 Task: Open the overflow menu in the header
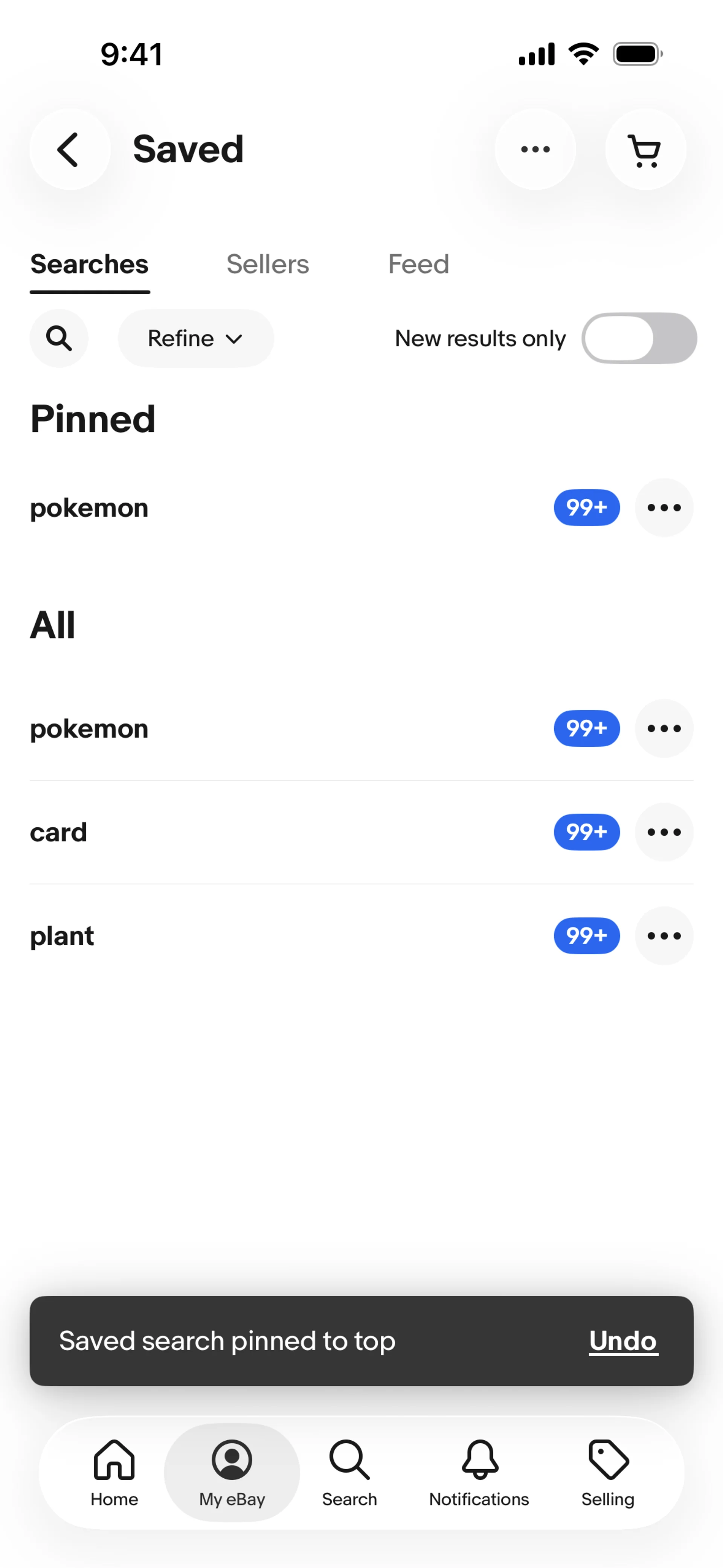click(x=535, y=149)
